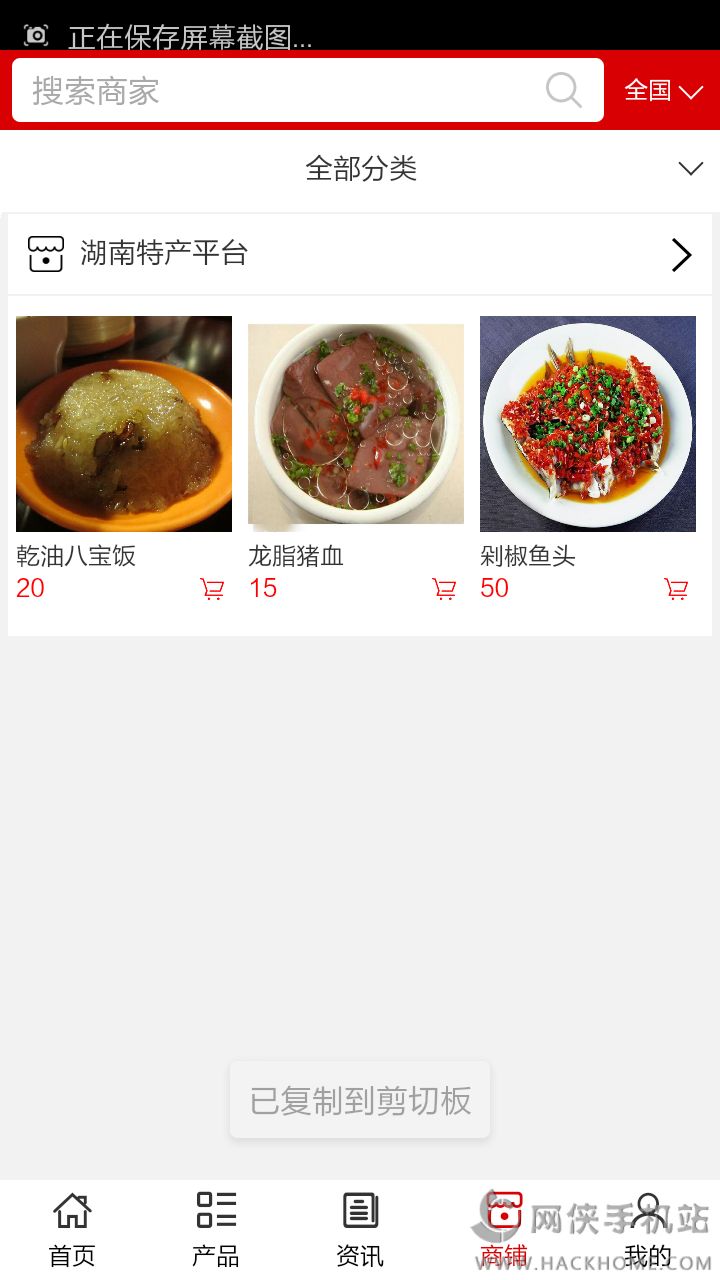Switch to the 资讯 tab
The image size is (720, 1280).
[x=360, y=1229]
